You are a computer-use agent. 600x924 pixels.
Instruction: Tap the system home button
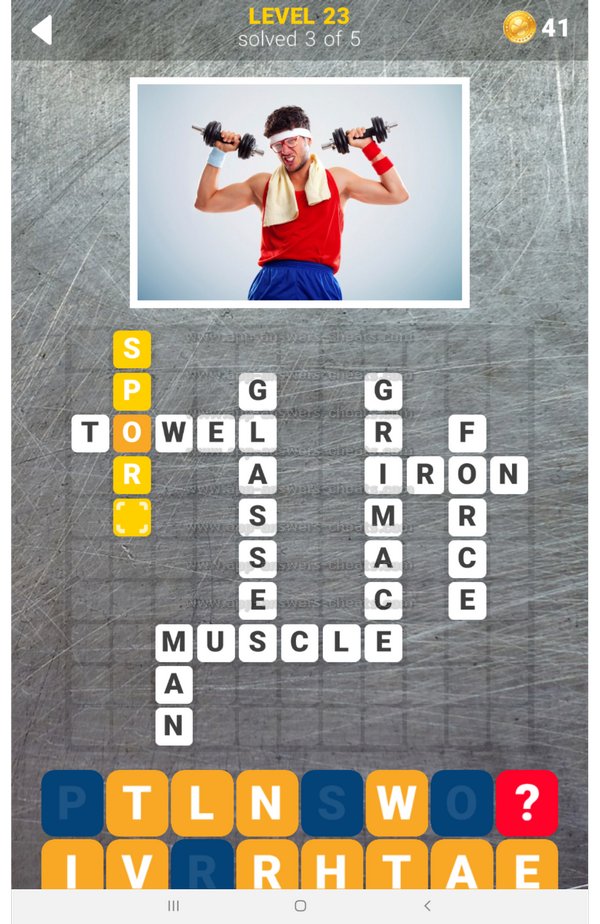[300, 905]
